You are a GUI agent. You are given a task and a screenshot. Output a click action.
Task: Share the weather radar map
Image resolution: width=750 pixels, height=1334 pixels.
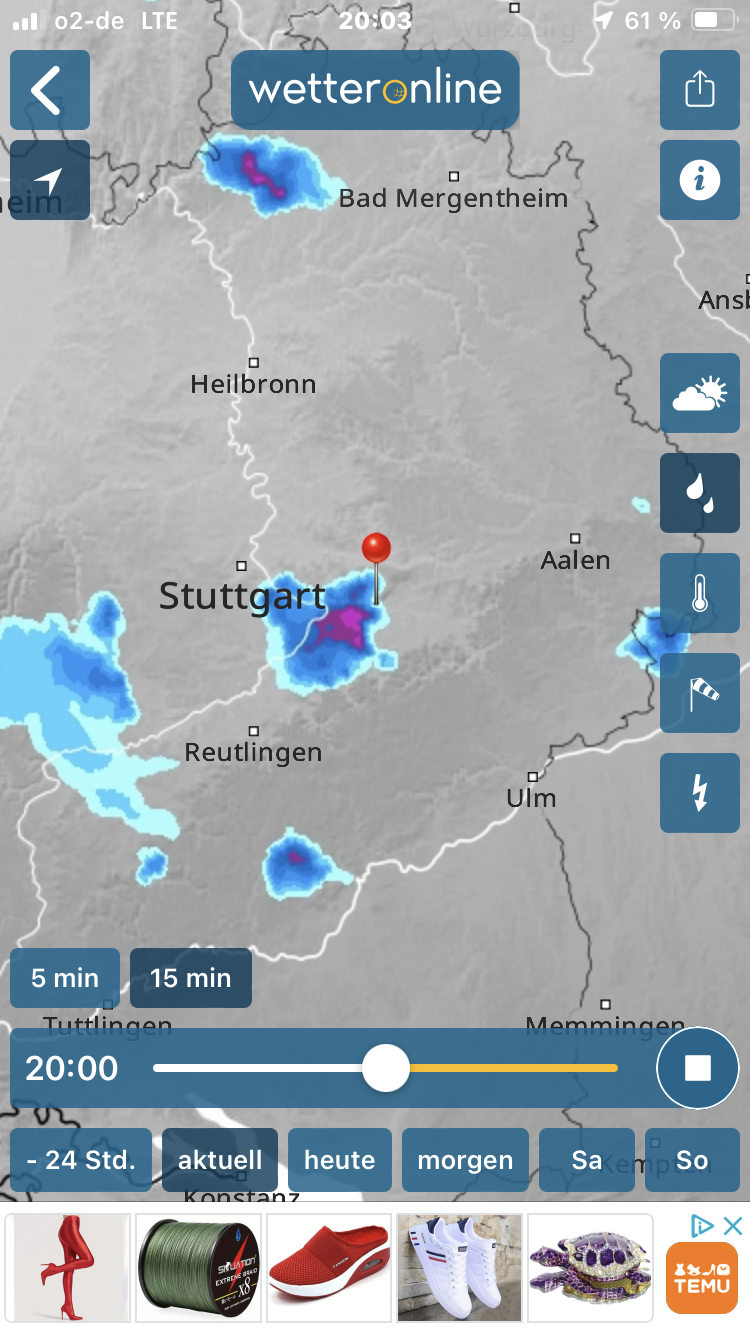[x=699, y=90]
